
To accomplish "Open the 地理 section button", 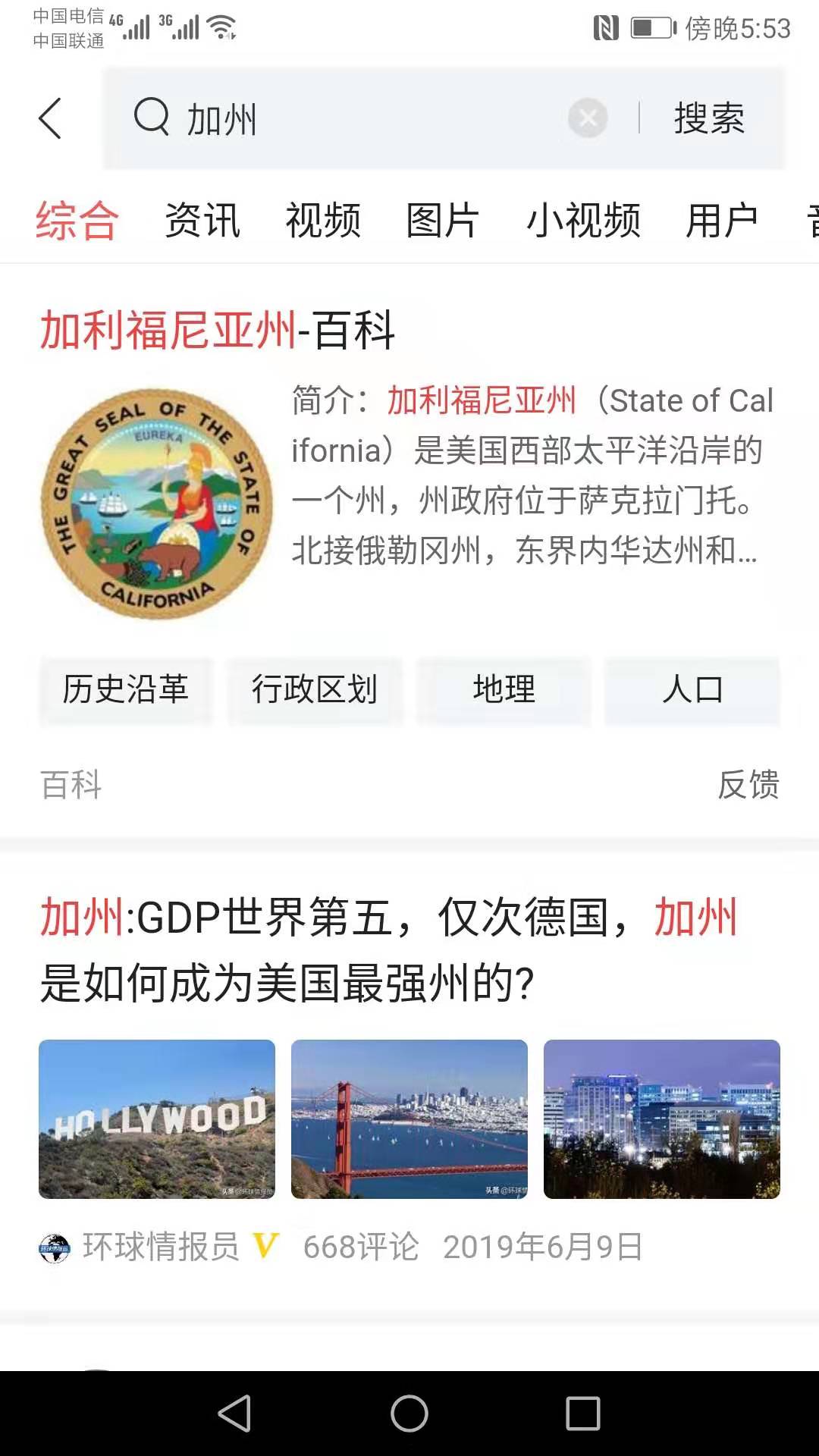I will (x=504, y=691).
